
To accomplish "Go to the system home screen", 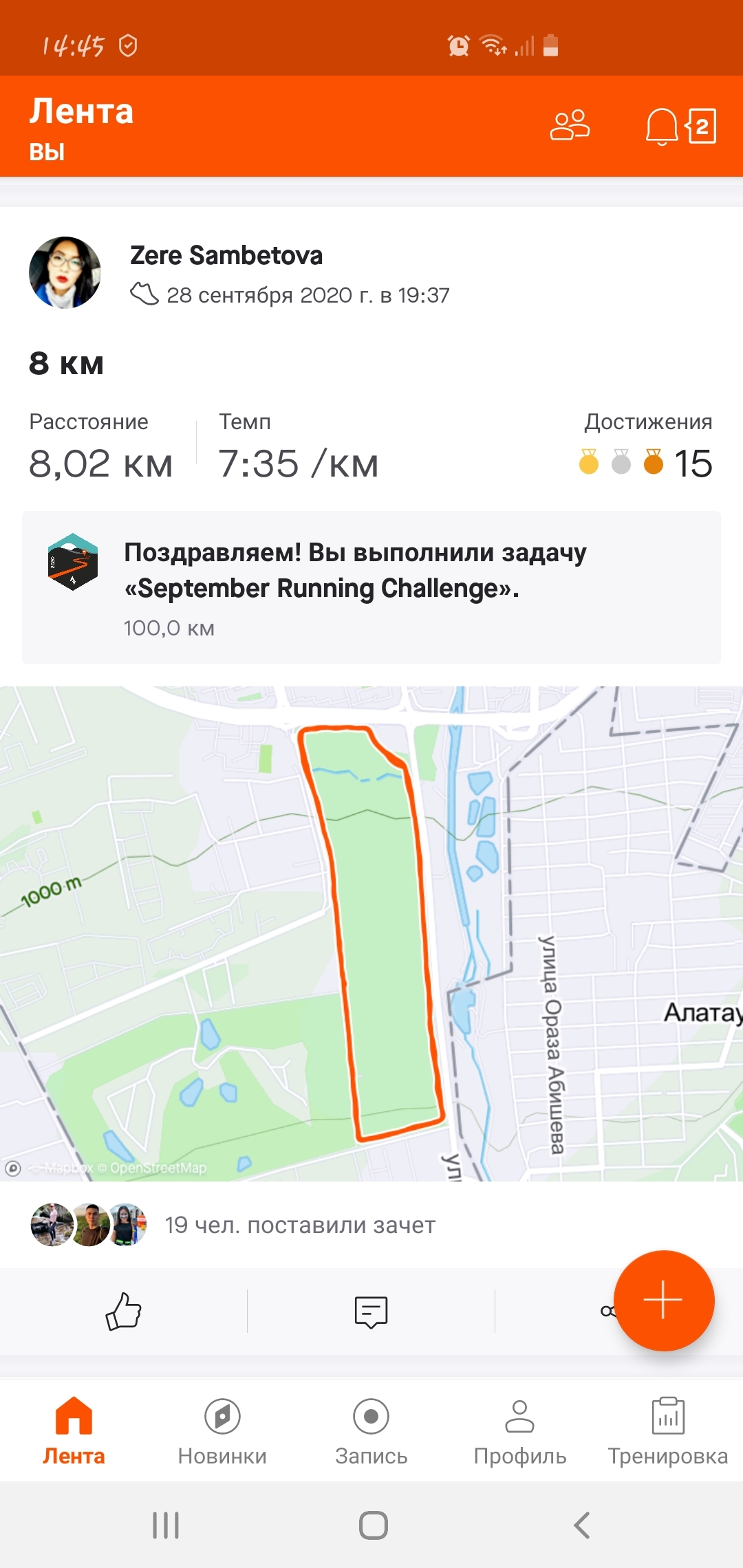I will coord(373,1525).
